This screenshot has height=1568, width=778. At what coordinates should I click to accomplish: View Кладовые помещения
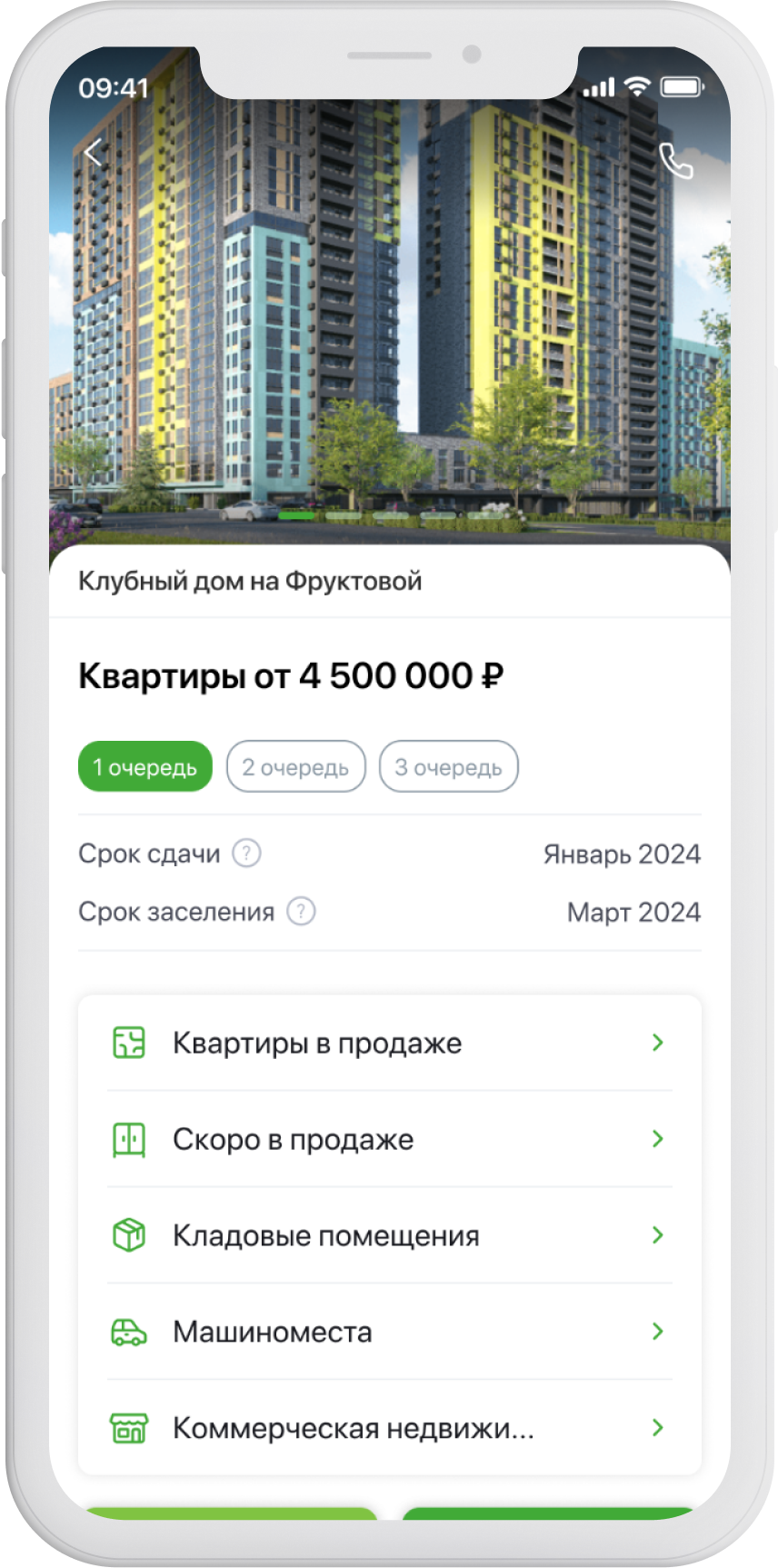[389, 1235]
